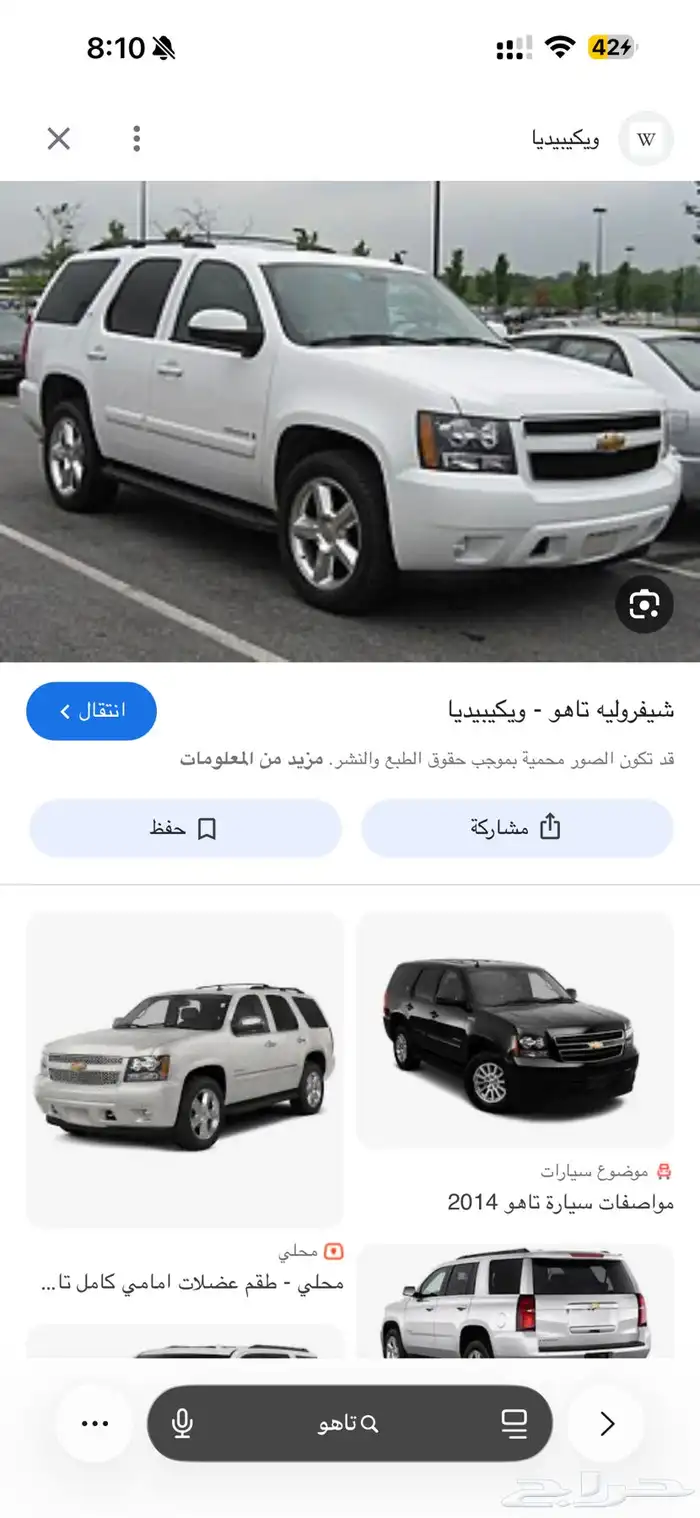Image resolution: width=700 pixels, height=1518 pixels.
Task: Share the image via مشاركة
Action: tap(516, 828)
